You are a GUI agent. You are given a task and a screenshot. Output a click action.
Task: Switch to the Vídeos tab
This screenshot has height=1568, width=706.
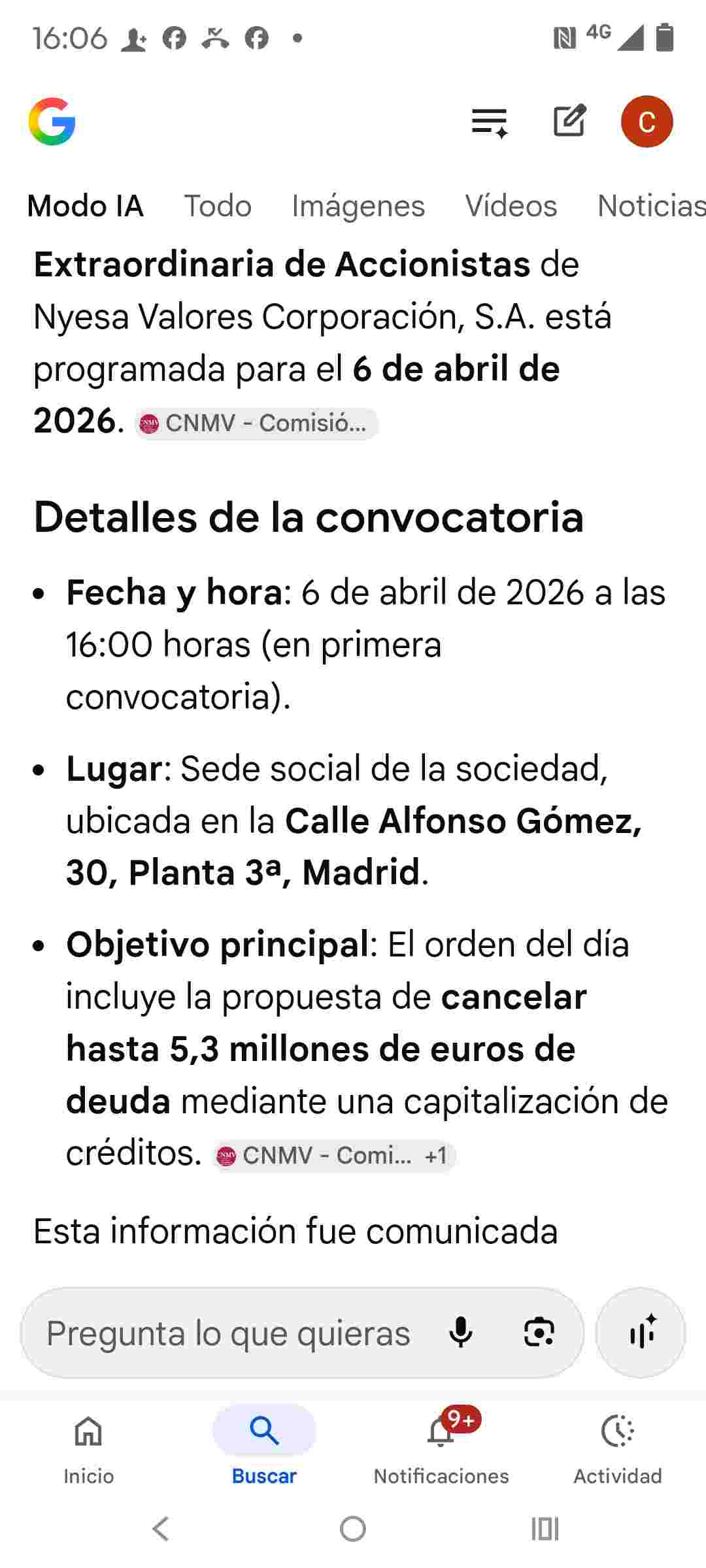pos(511,206)
